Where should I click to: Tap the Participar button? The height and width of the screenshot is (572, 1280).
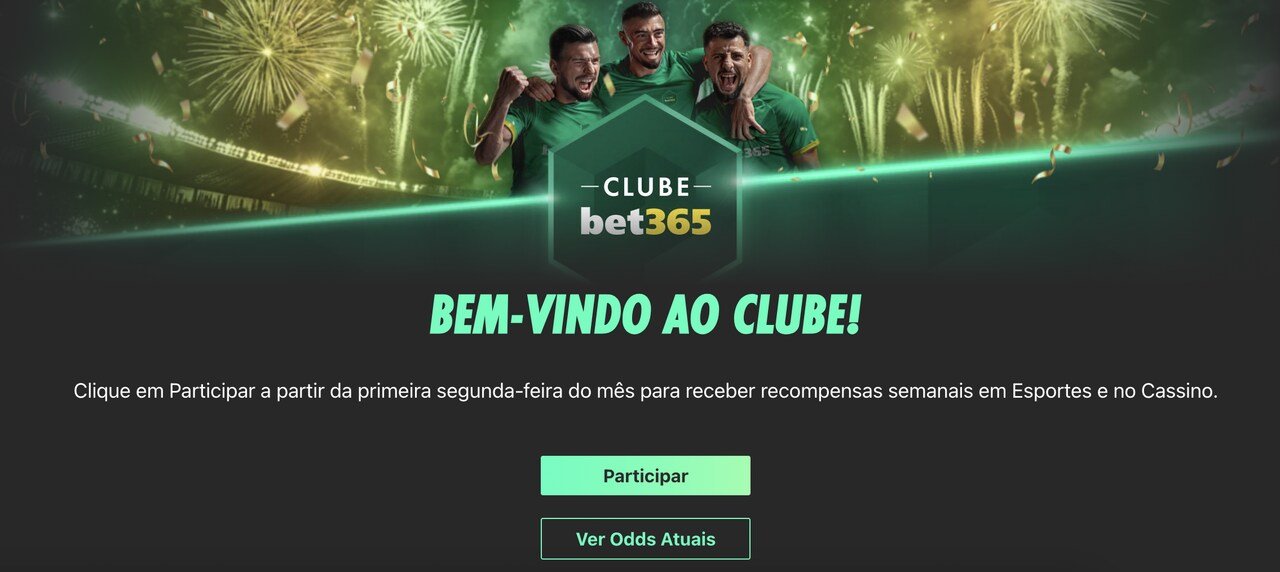tap(645, 476)
